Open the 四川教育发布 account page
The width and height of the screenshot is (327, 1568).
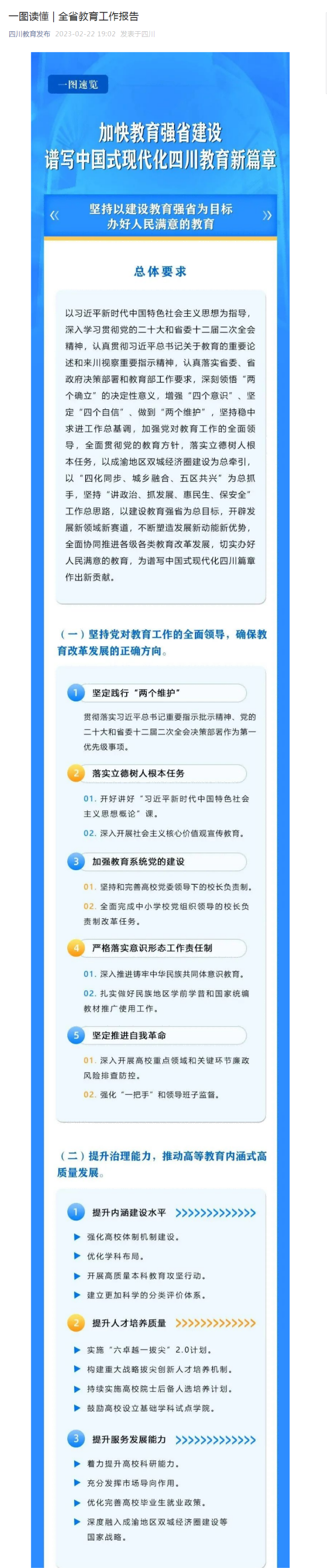[x=29, y=34]
